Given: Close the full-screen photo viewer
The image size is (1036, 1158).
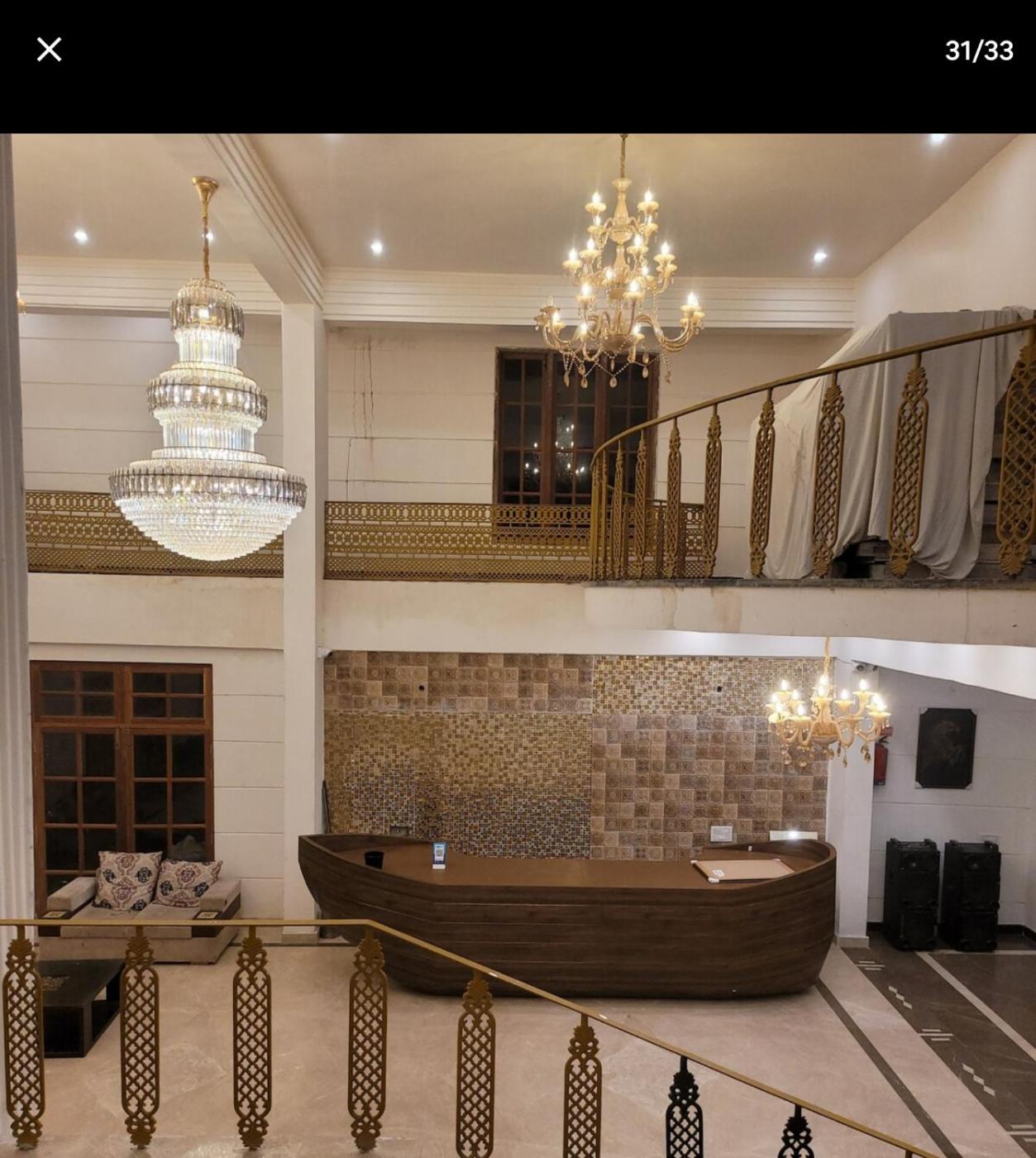Looking at the screenshot, I should point(49,50).
